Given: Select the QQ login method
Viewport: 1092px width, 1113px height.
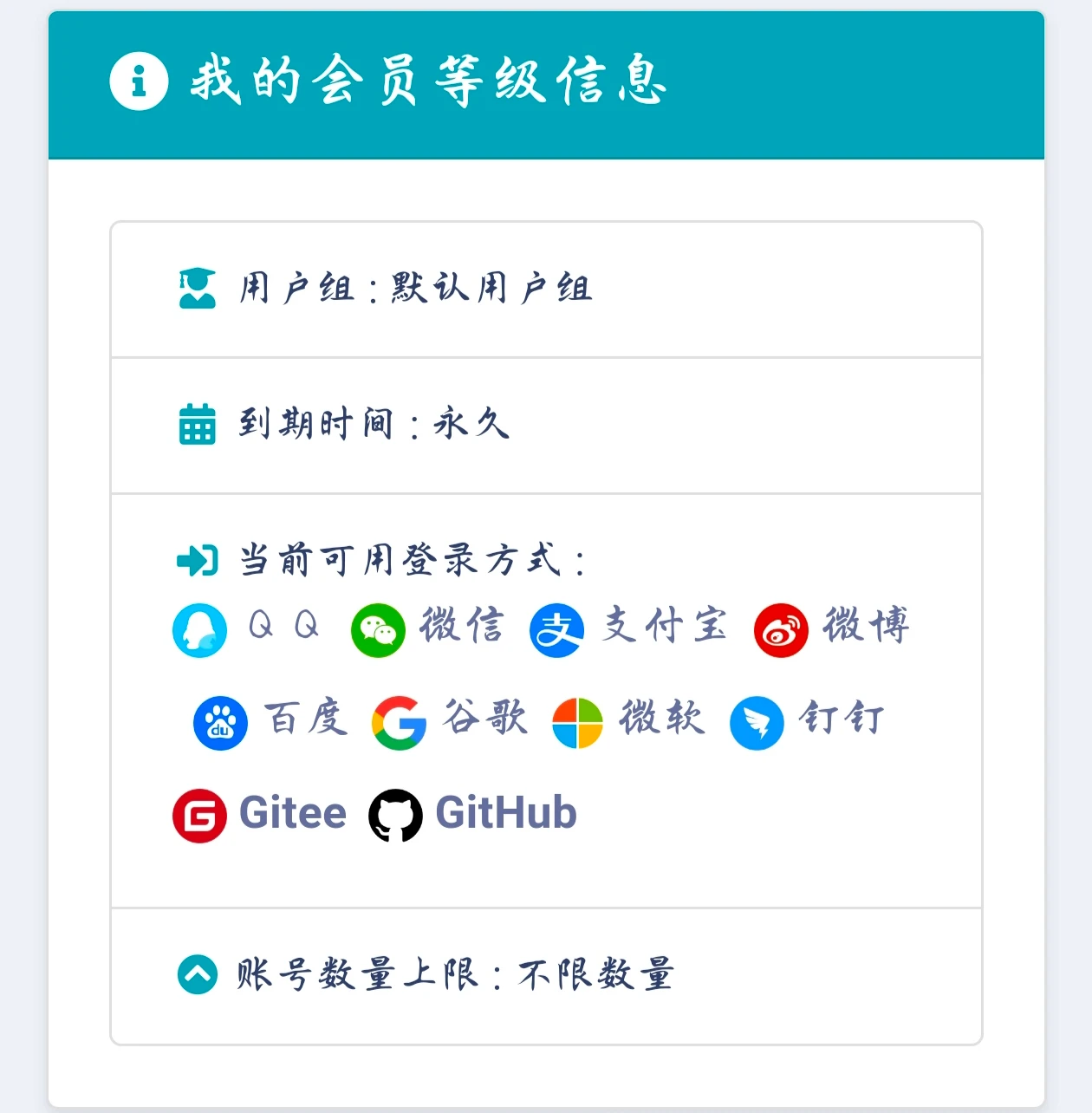Looking at the screenshot, I should [245, 628].
